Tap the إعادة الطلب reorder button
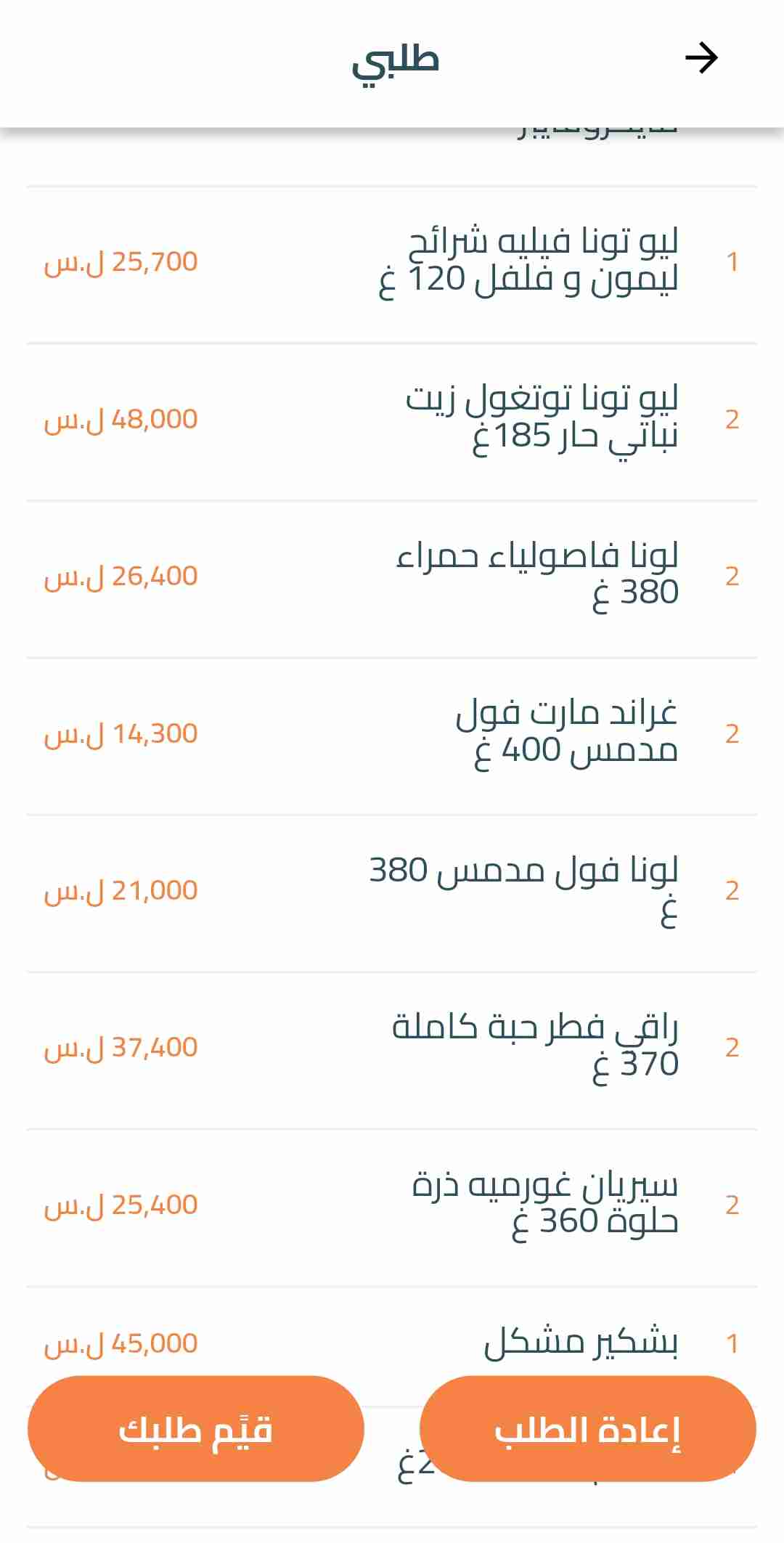784x1543 pixels. [587, 1429]
